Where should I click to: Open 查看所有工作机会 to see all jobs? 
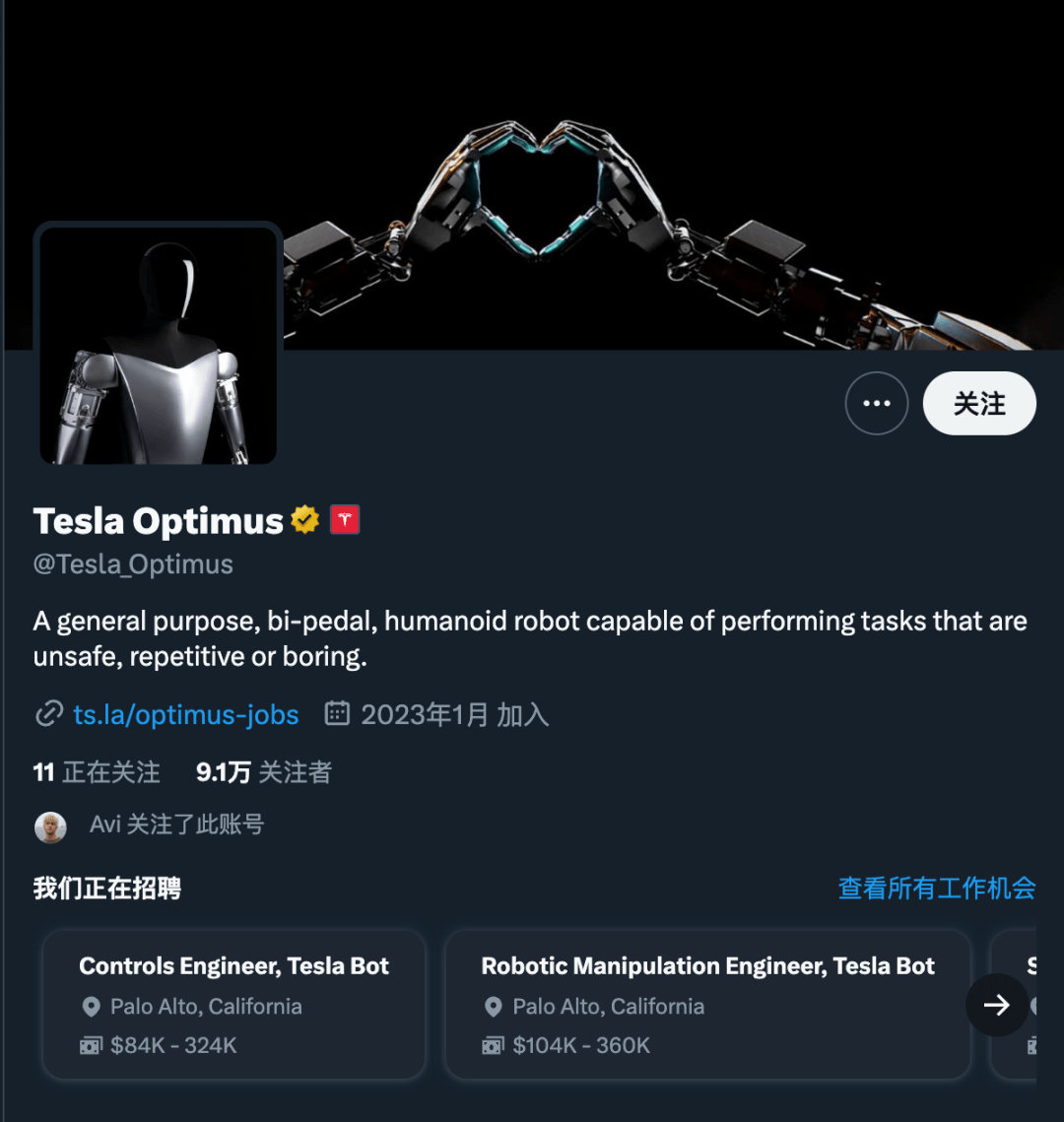click(x=936, y=888)
